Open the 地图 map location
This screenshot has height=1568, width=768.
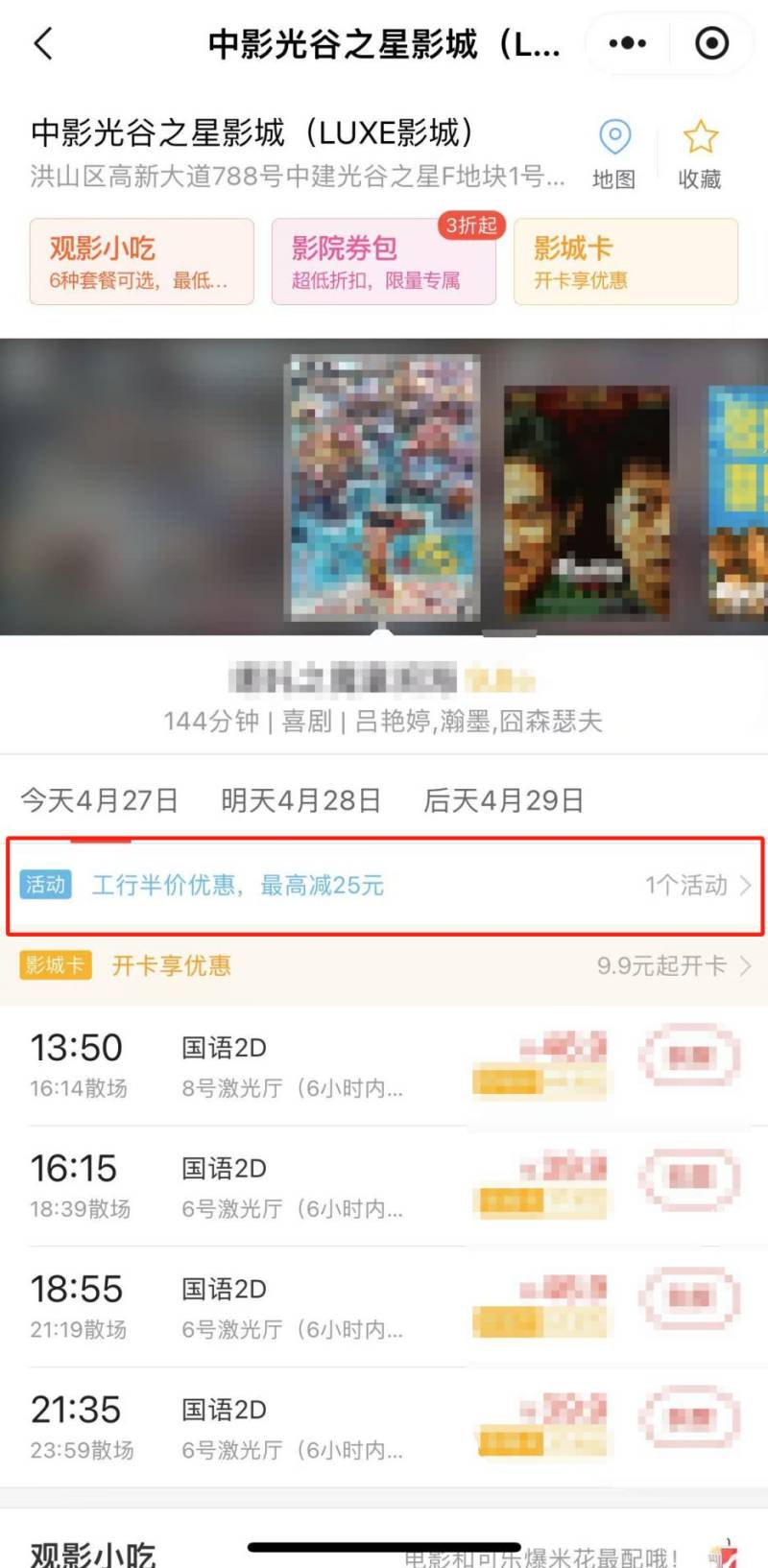(x=614, y=154)
